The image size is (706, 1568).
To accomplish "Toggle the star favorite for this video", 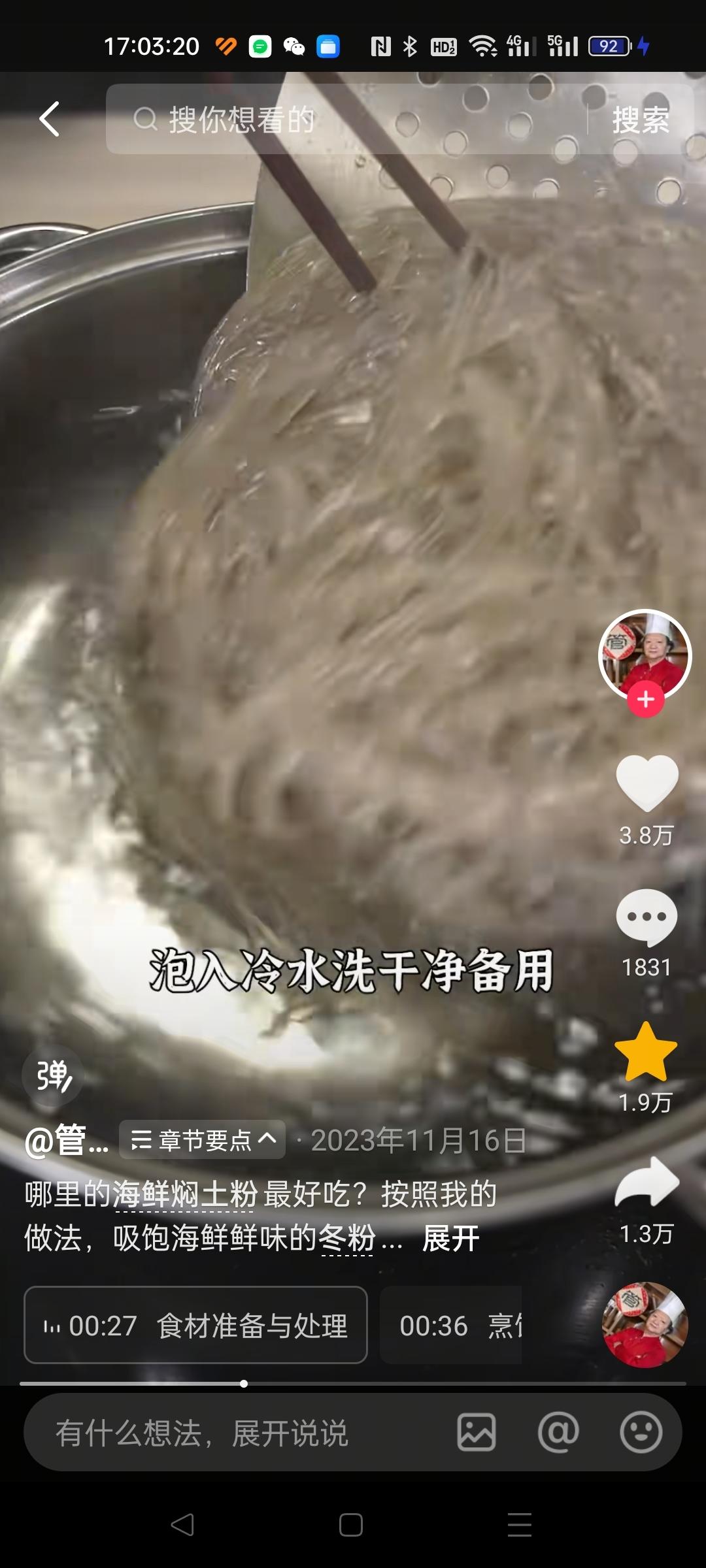I will [646, 1052].
